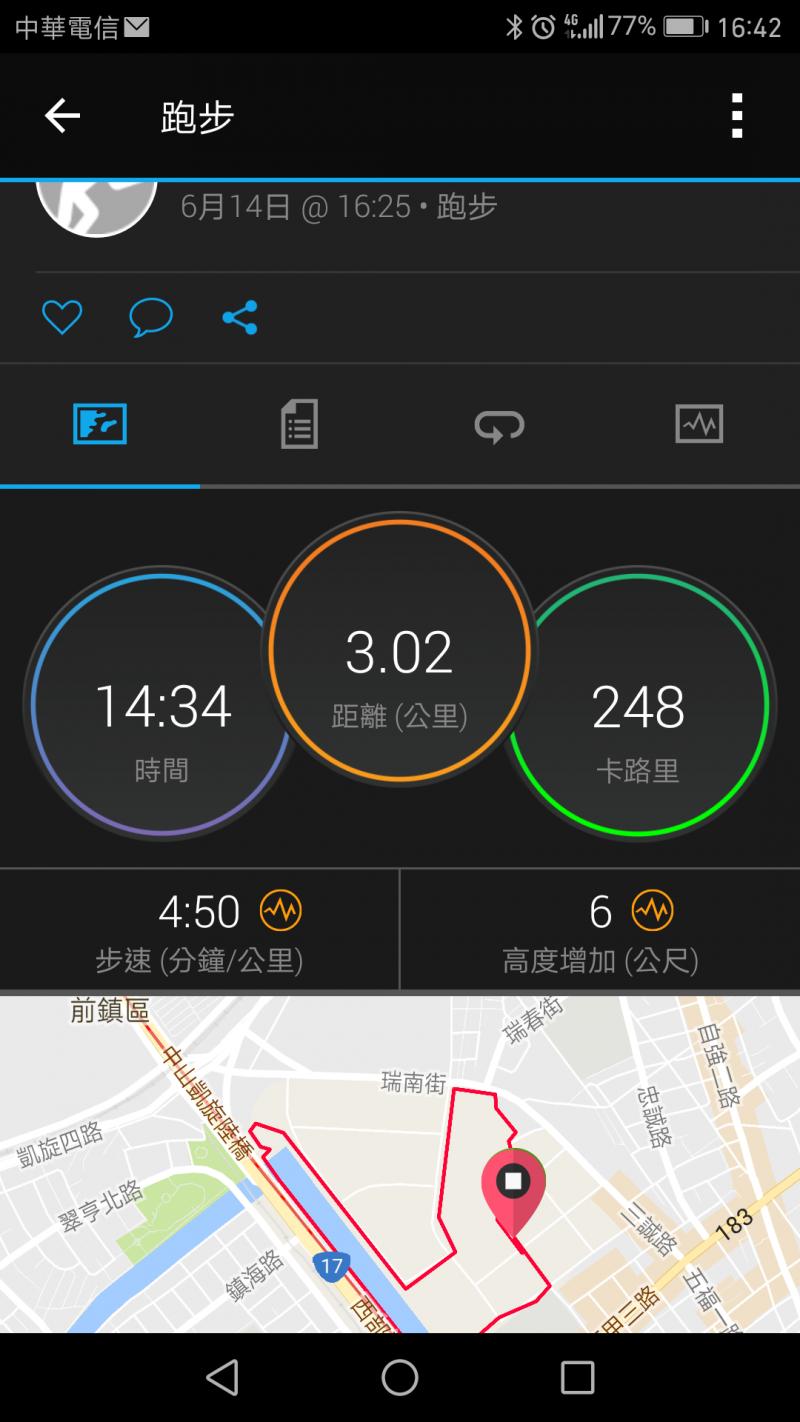Switch to the charts tab
Screen dimensions: 800x1422
699,425
